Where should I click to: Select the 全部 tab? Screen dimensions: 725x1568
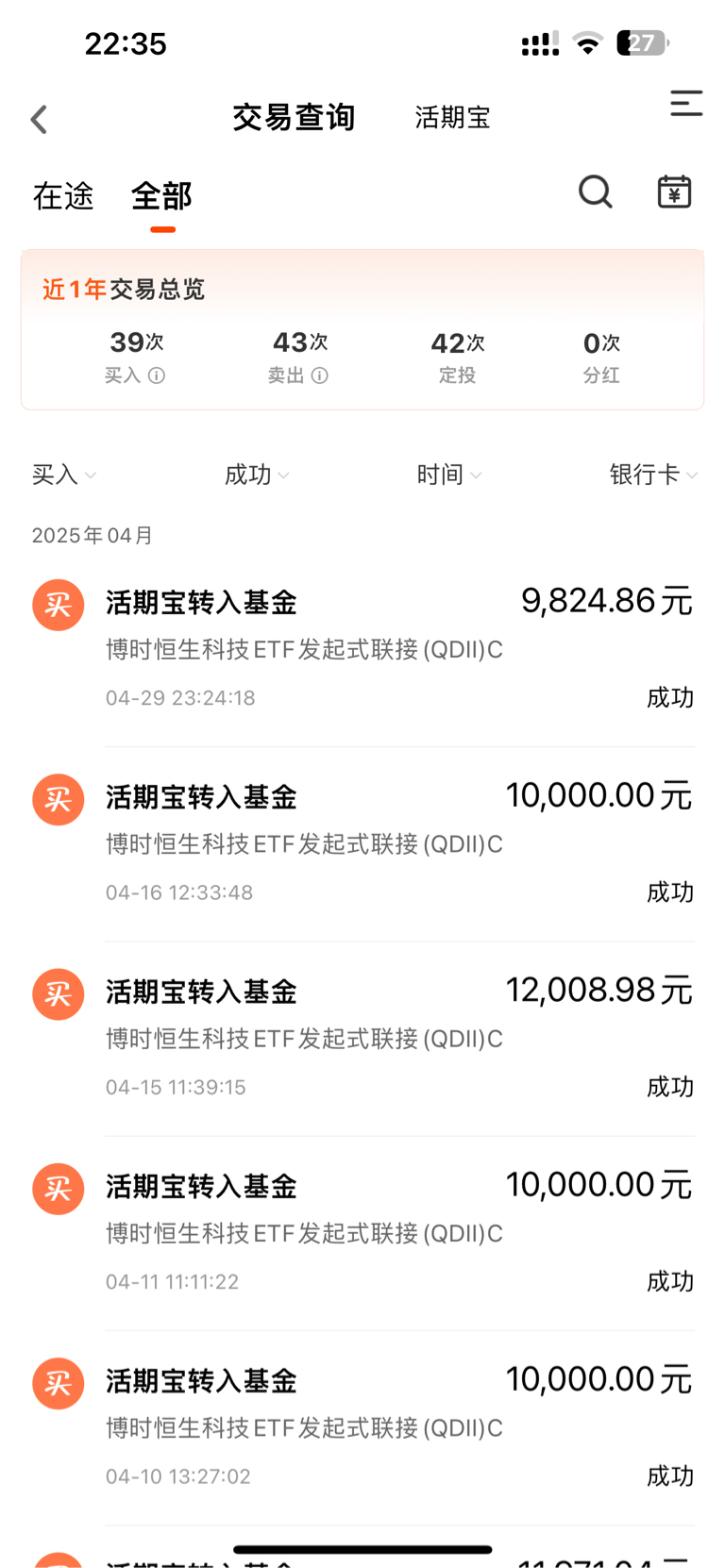tap(161, 195)
